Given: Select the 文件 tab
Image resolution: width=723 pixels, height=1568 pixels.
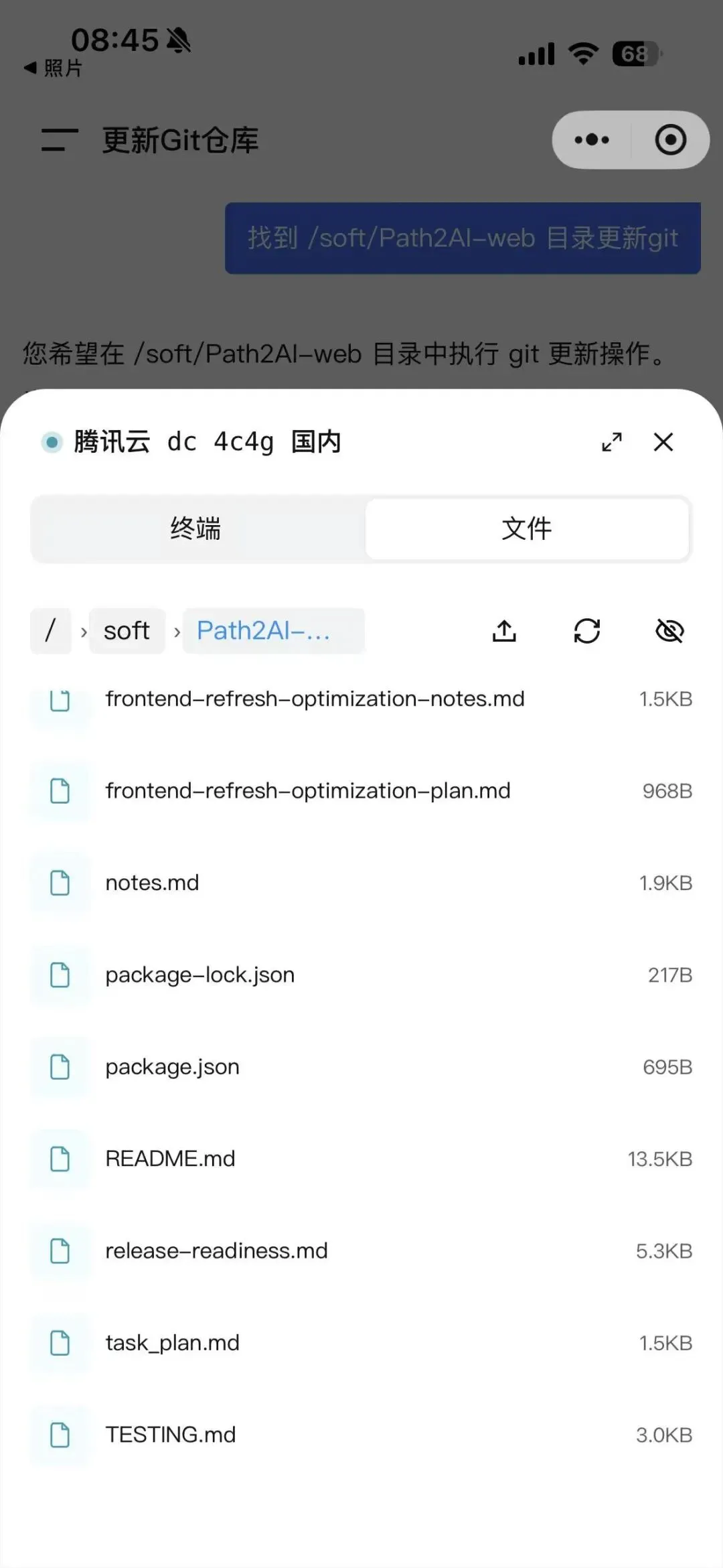Looking at the screenshot, I should point(527,528).
